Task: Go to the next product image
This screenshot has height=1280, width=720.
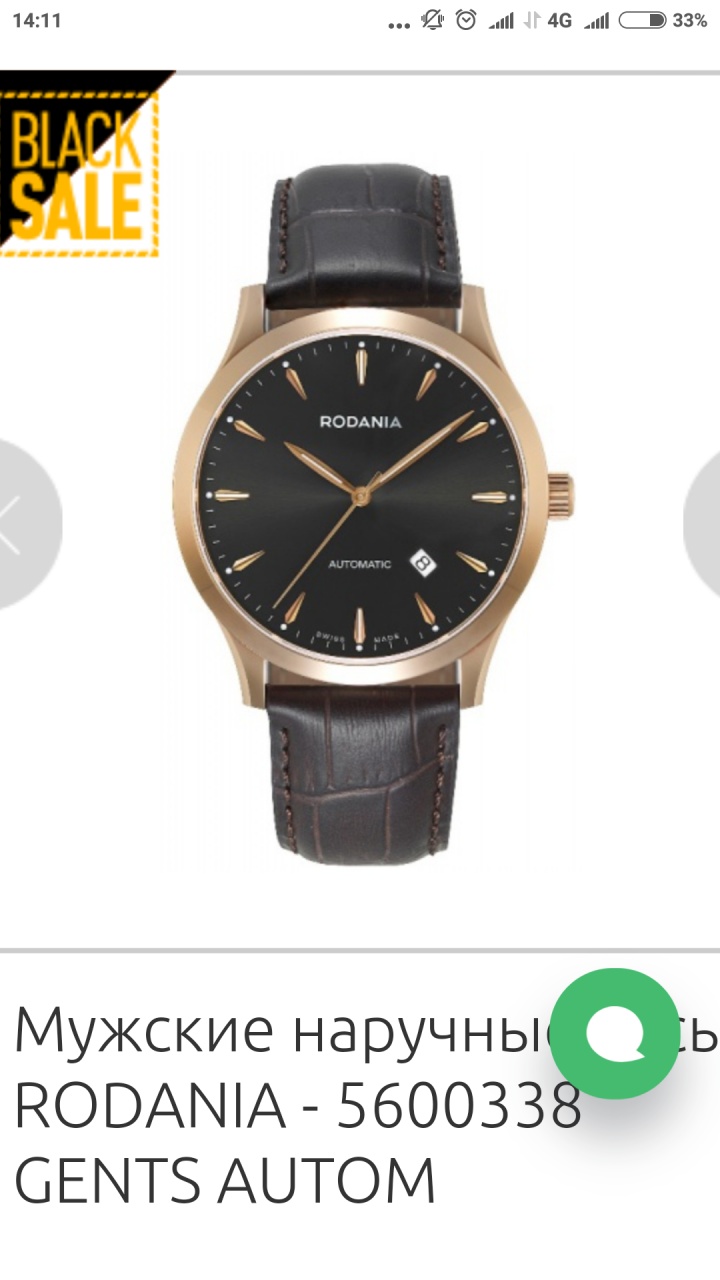Action: point(702,524)
